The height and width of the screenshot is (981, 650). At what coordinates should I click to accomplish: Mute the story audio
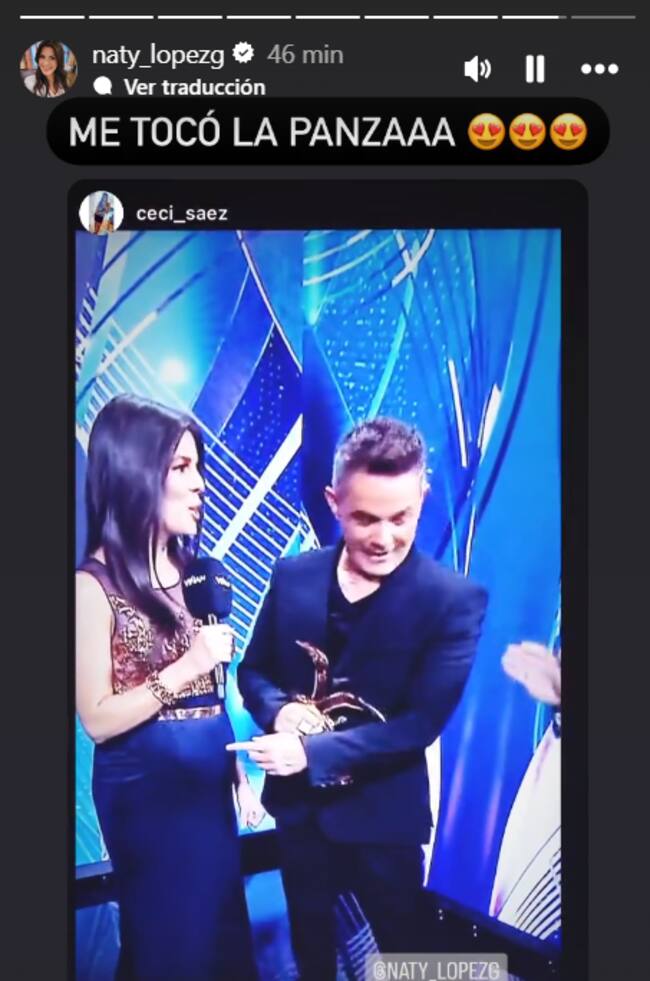pos(477,69)
